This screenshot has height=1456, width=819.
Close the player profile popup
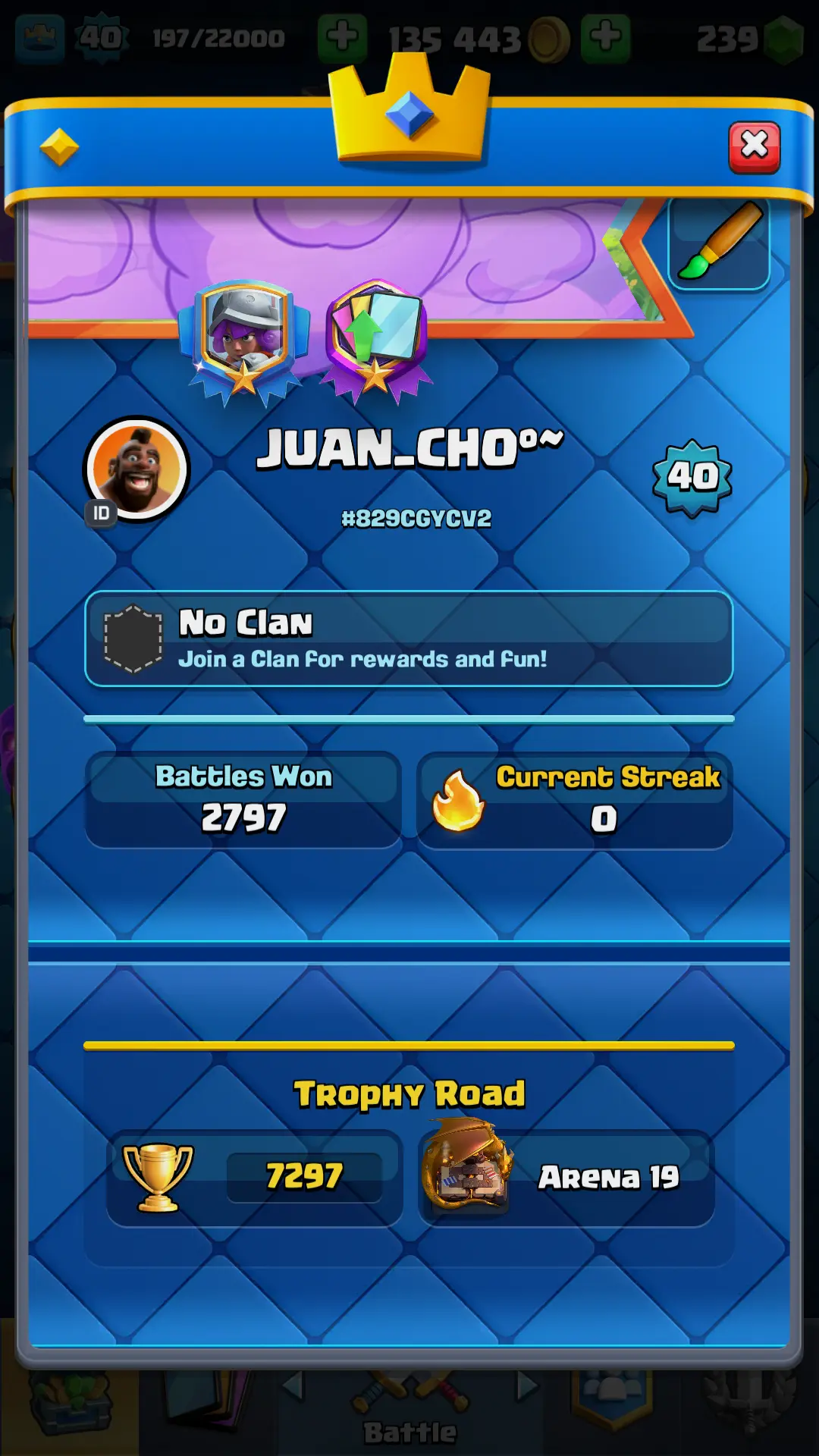754,146
